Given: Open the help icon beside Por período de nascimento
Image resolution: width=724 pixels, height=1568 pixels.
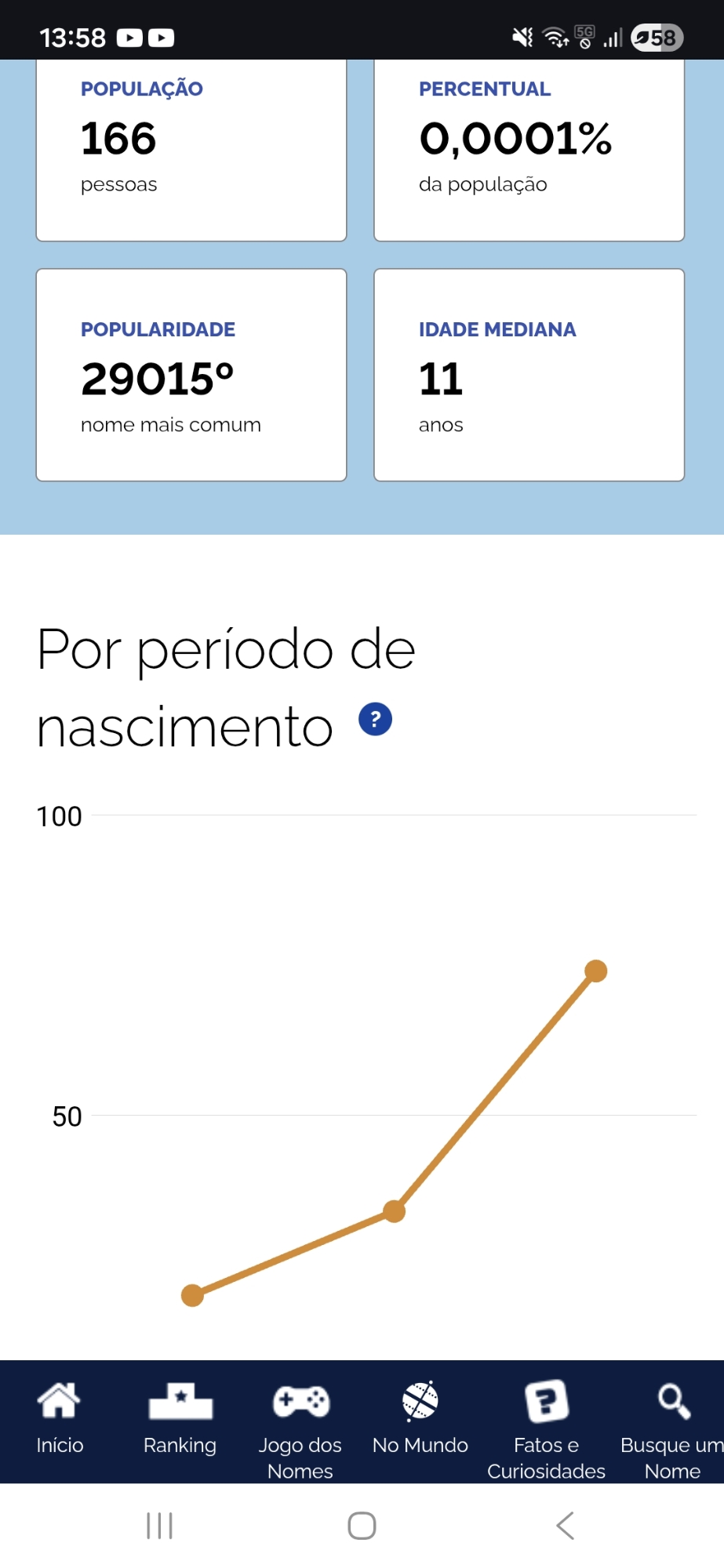Looking at the screenshot, I should (375, 719).
